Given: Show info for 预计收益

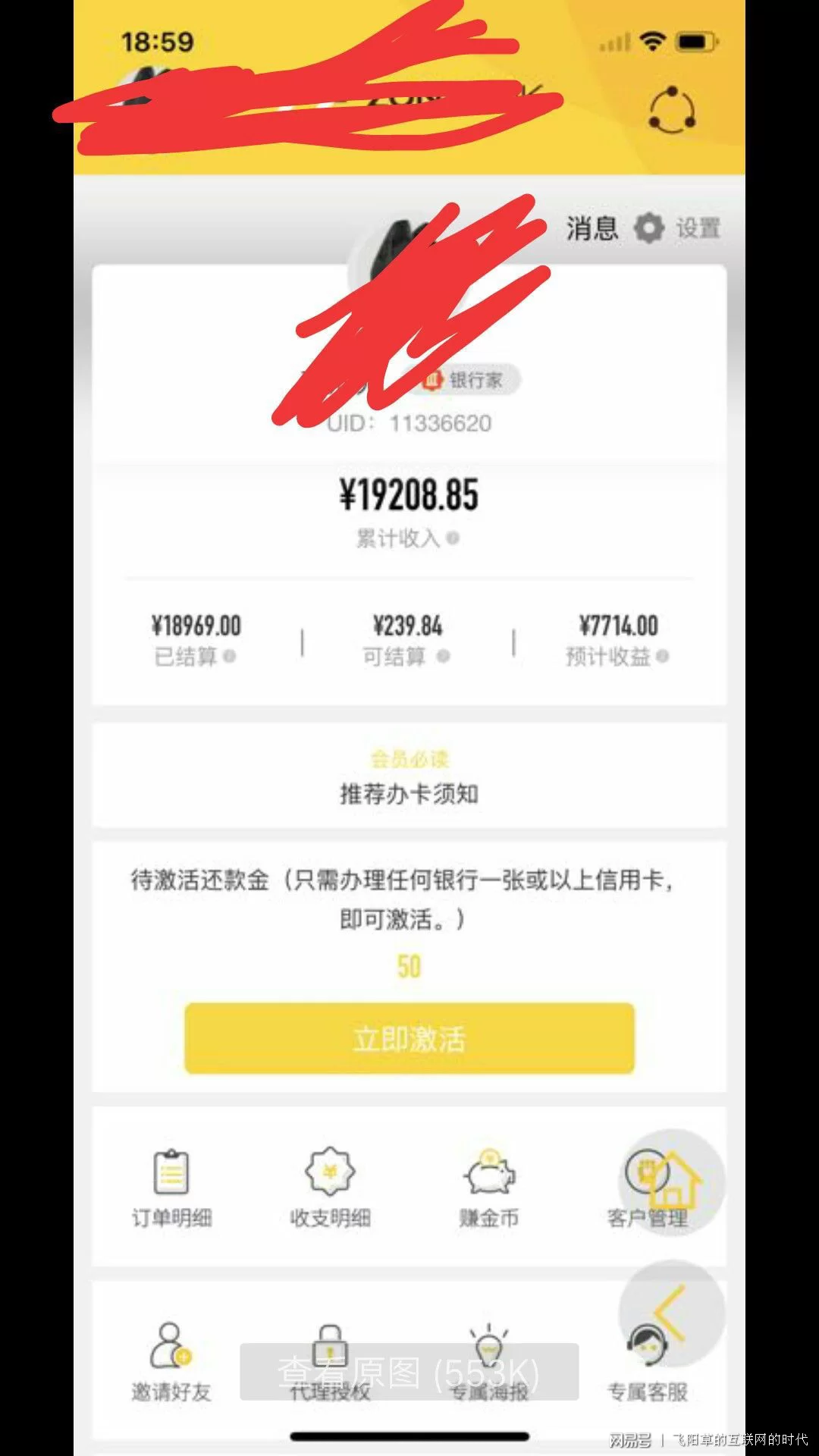Looking at the screenshot, I should [662, 656].
